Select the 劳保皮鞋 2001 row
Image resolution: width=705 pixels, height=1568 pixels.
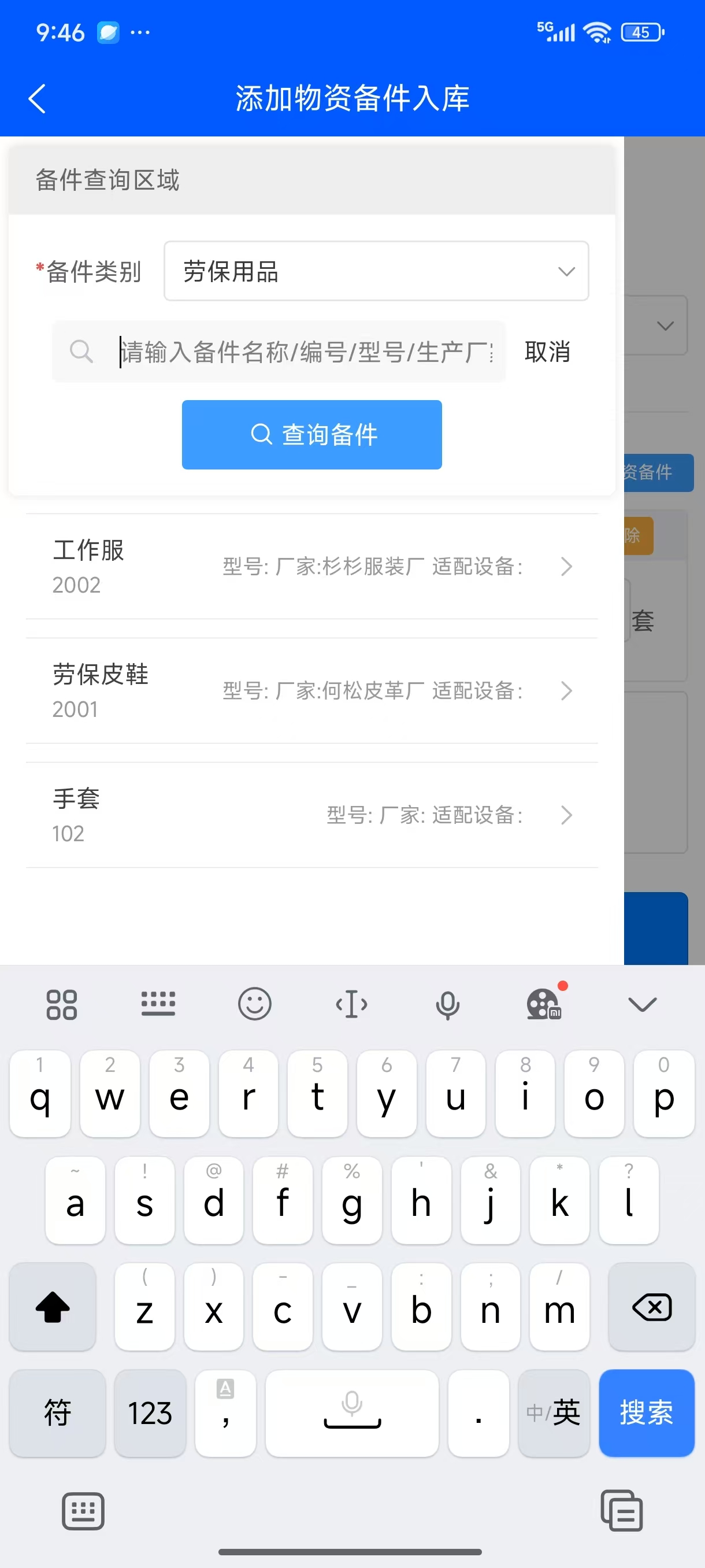pos(311,691)
